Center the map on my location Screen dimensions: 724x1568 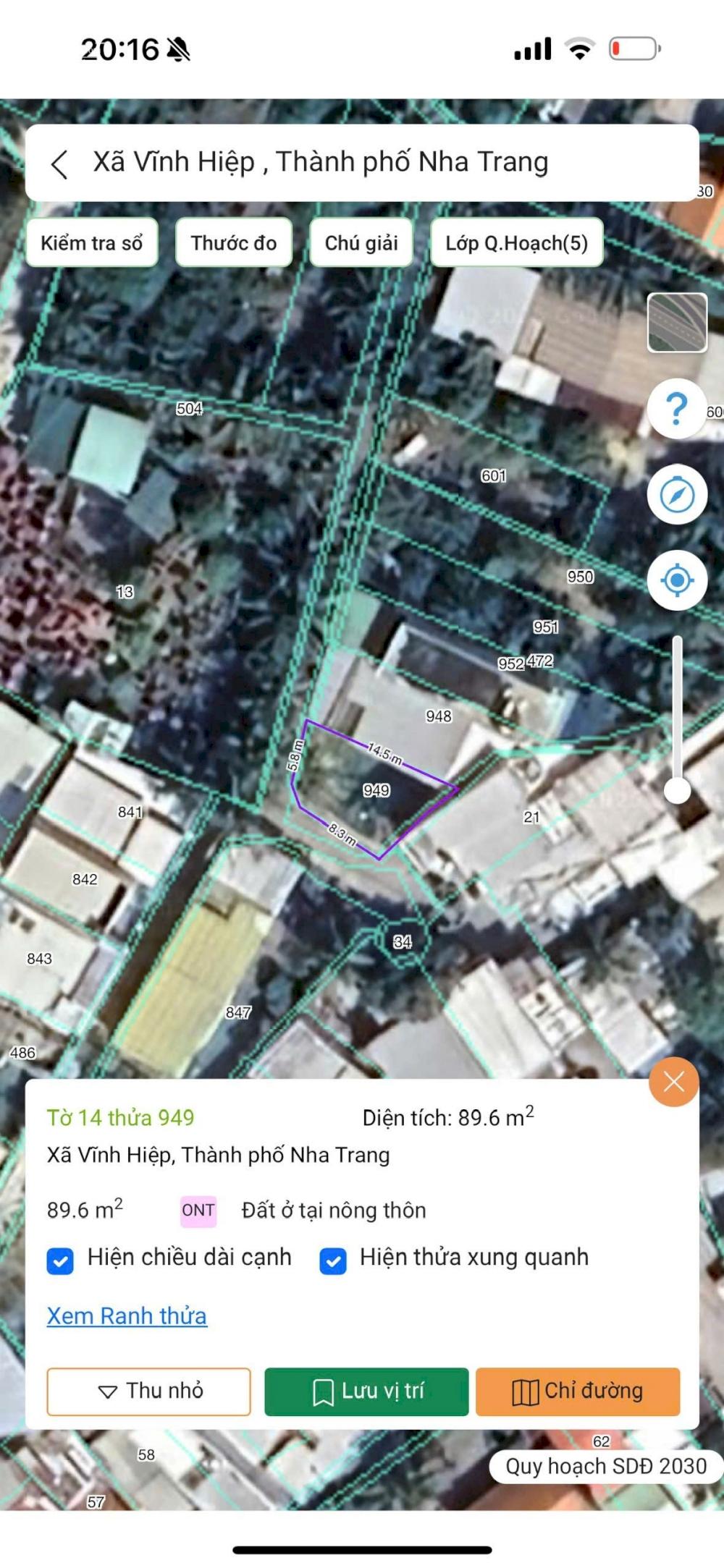click(x=677, y=580)
